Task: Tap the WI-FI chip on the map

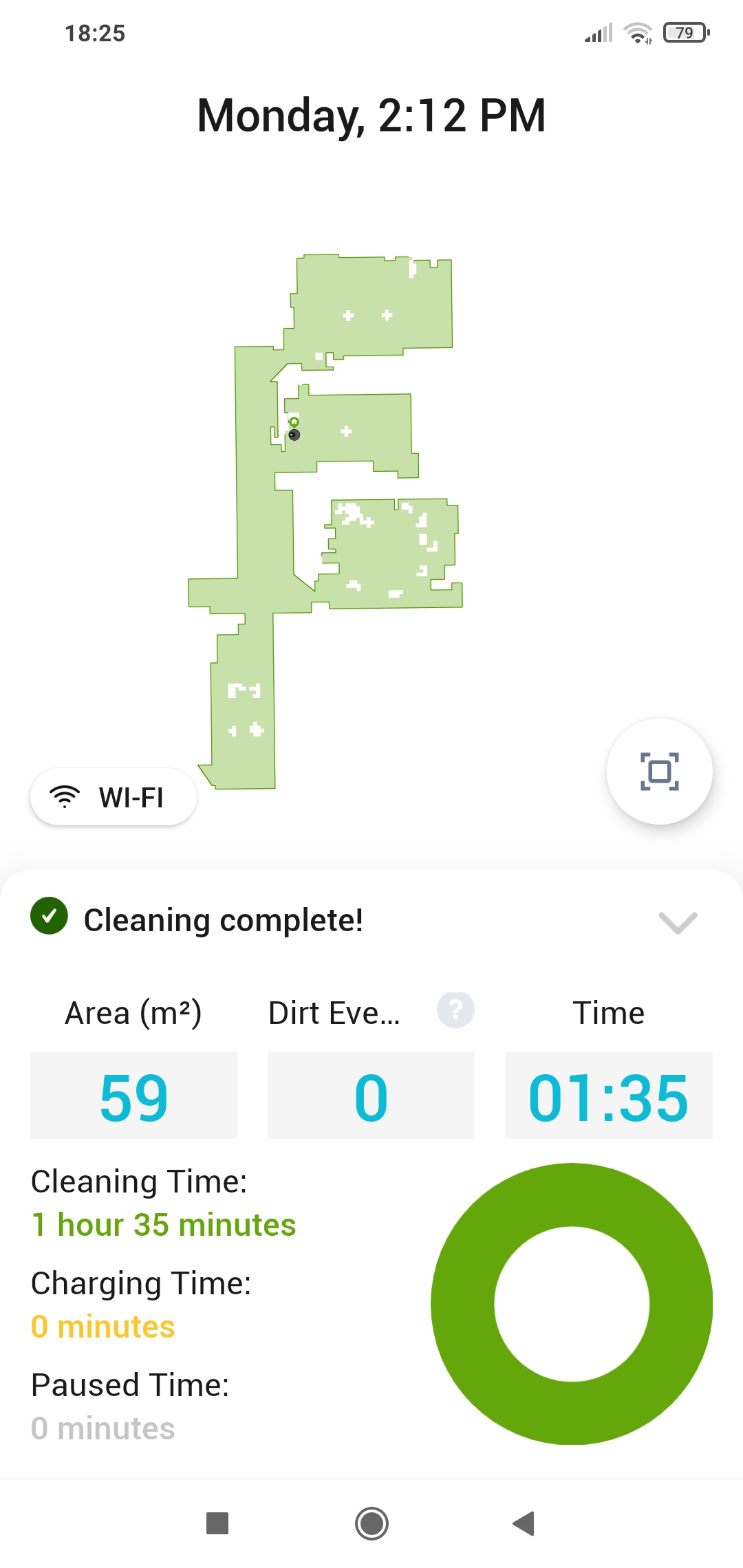Action: pos(114,797)
